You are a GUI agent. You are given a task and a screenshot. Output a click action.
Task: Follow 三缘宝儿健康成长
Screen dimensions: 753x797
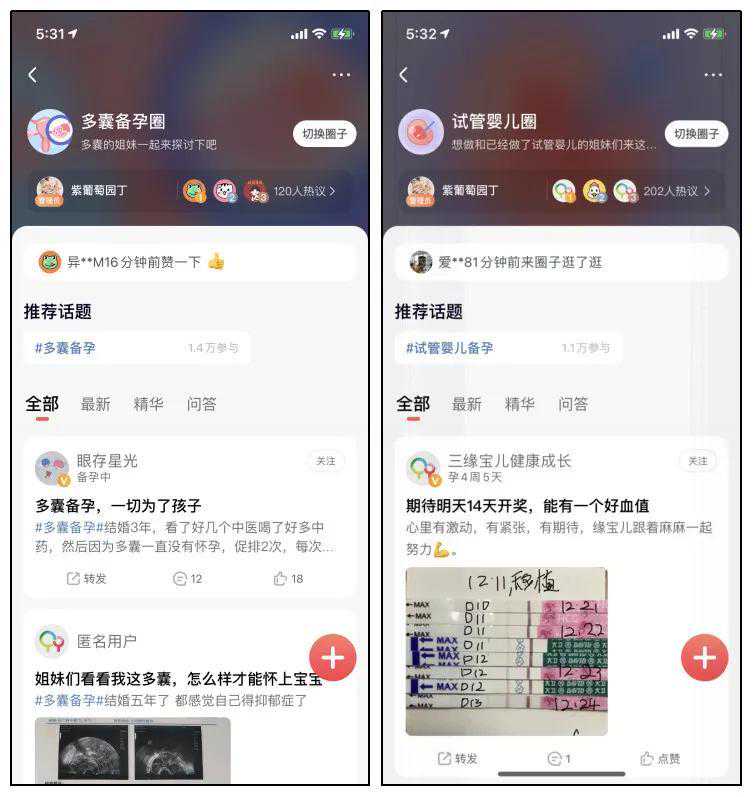pos(697,461)
